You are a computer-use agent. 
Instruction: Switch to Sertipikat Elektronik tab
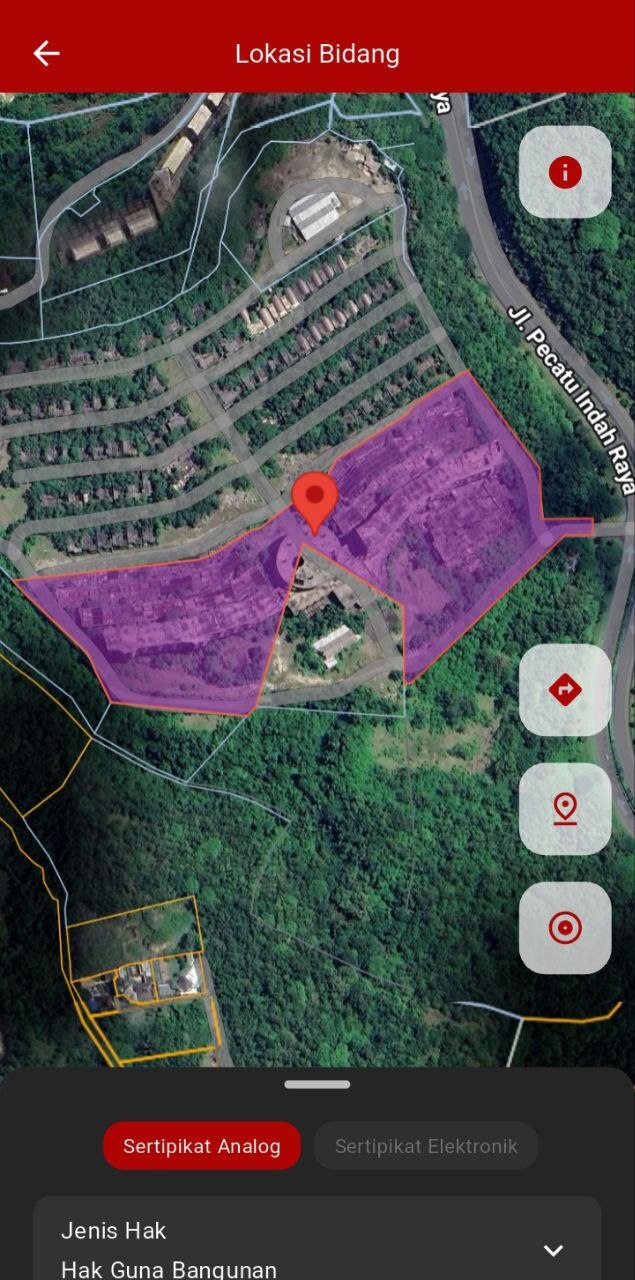coord(426,1146)
